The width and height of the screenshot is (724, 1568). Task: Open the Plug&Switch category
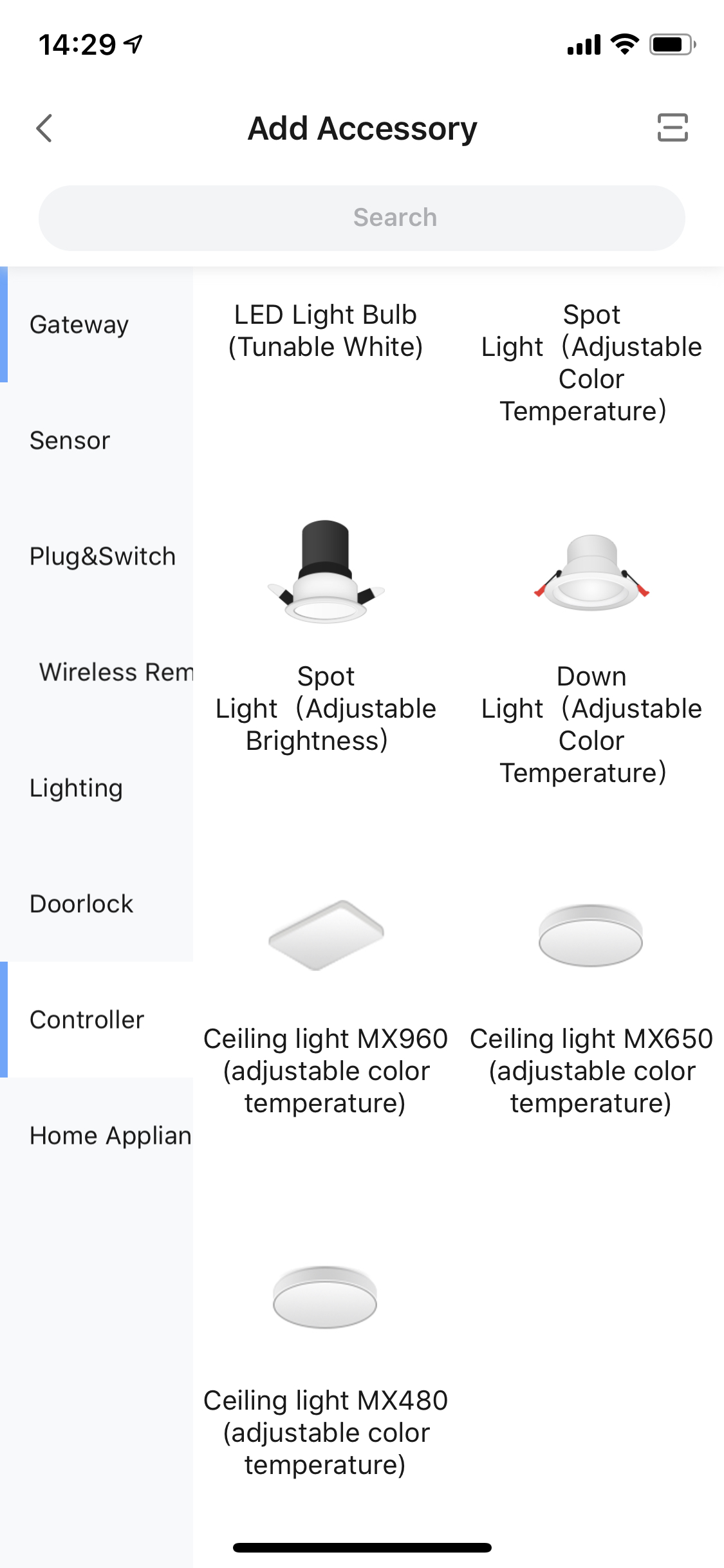(102, 557)
